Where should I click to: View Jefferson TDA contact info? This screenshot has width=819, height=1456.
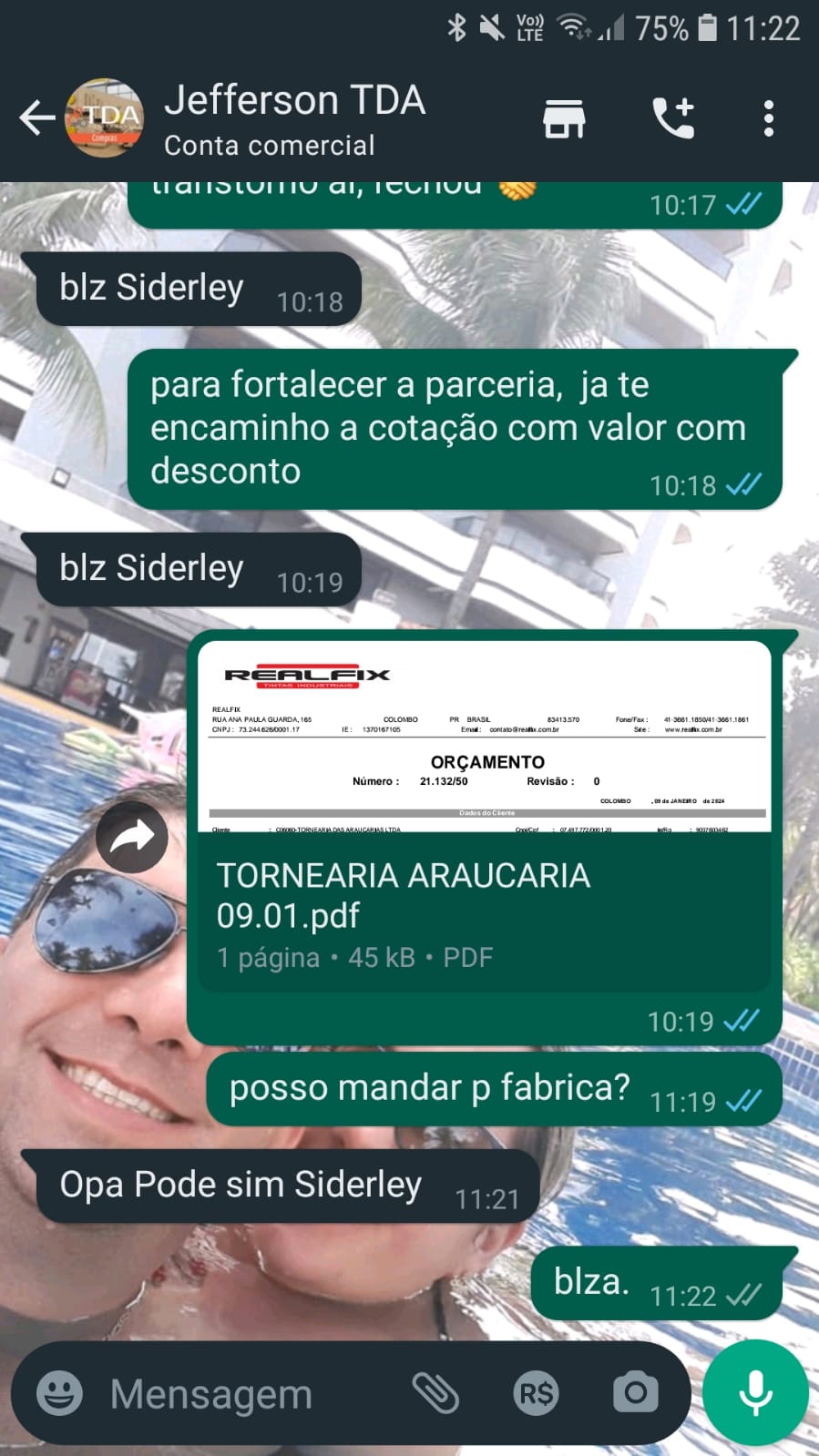(294, 118)
